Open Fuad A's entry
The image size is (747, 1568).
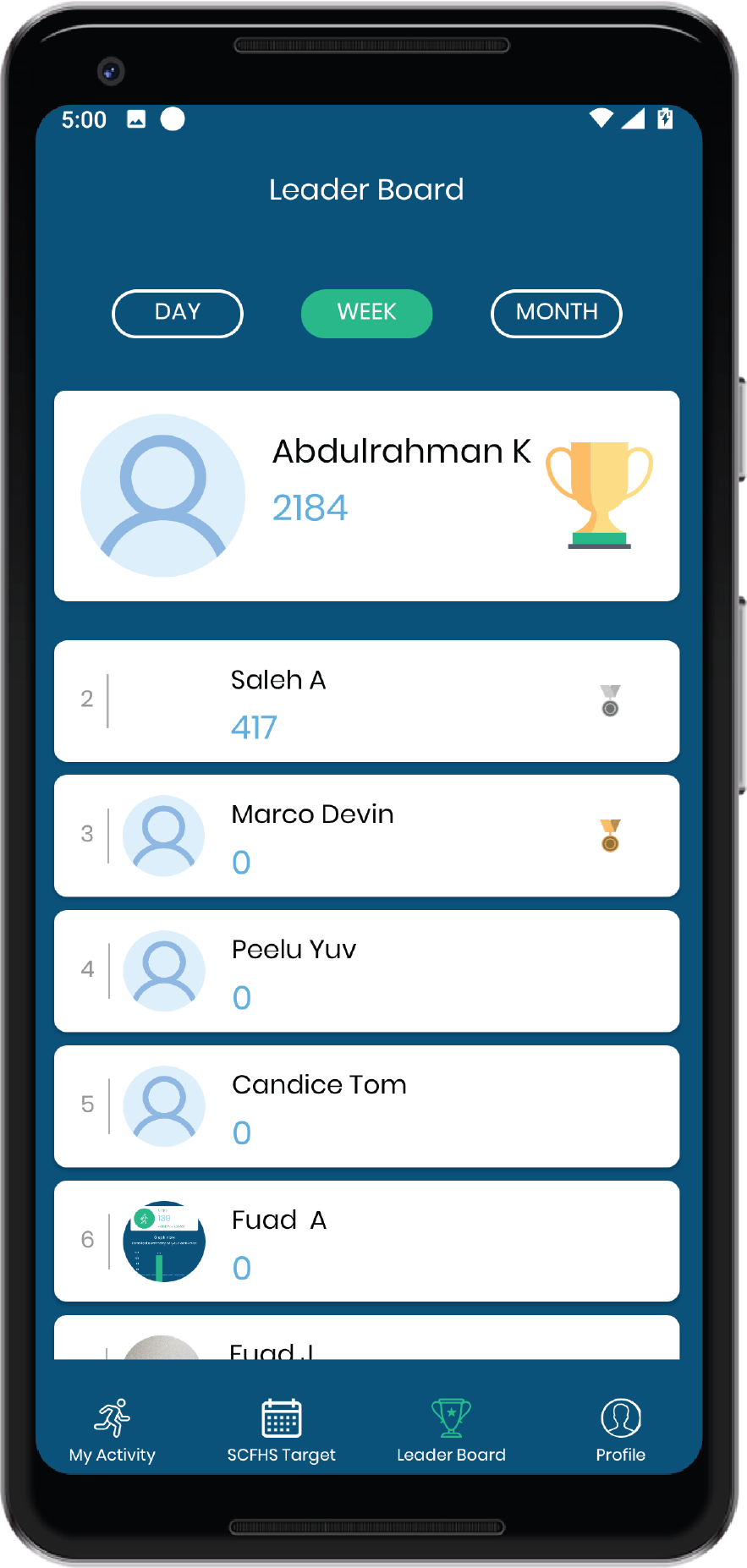pos(366,1241)
